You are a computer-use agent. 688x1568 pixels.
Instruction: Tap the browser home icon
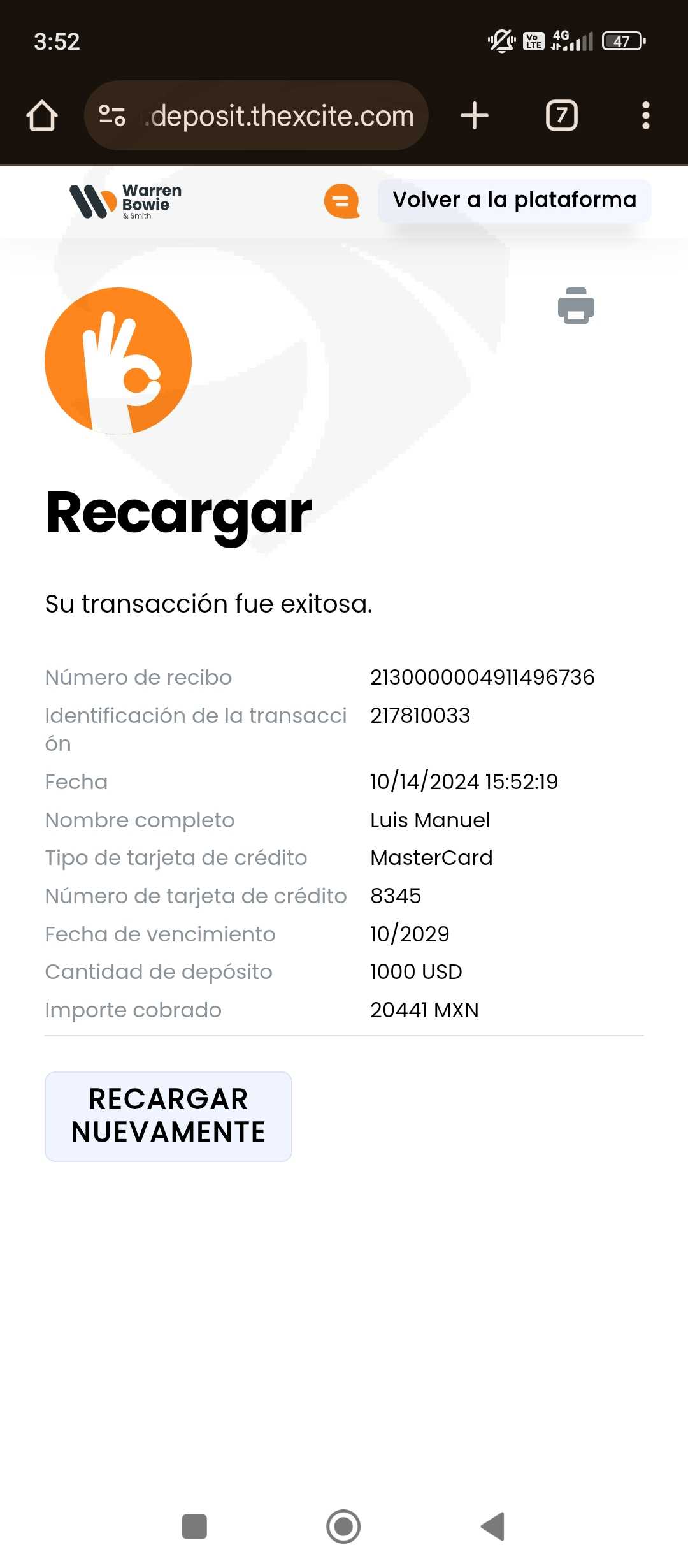pos(42,115)
